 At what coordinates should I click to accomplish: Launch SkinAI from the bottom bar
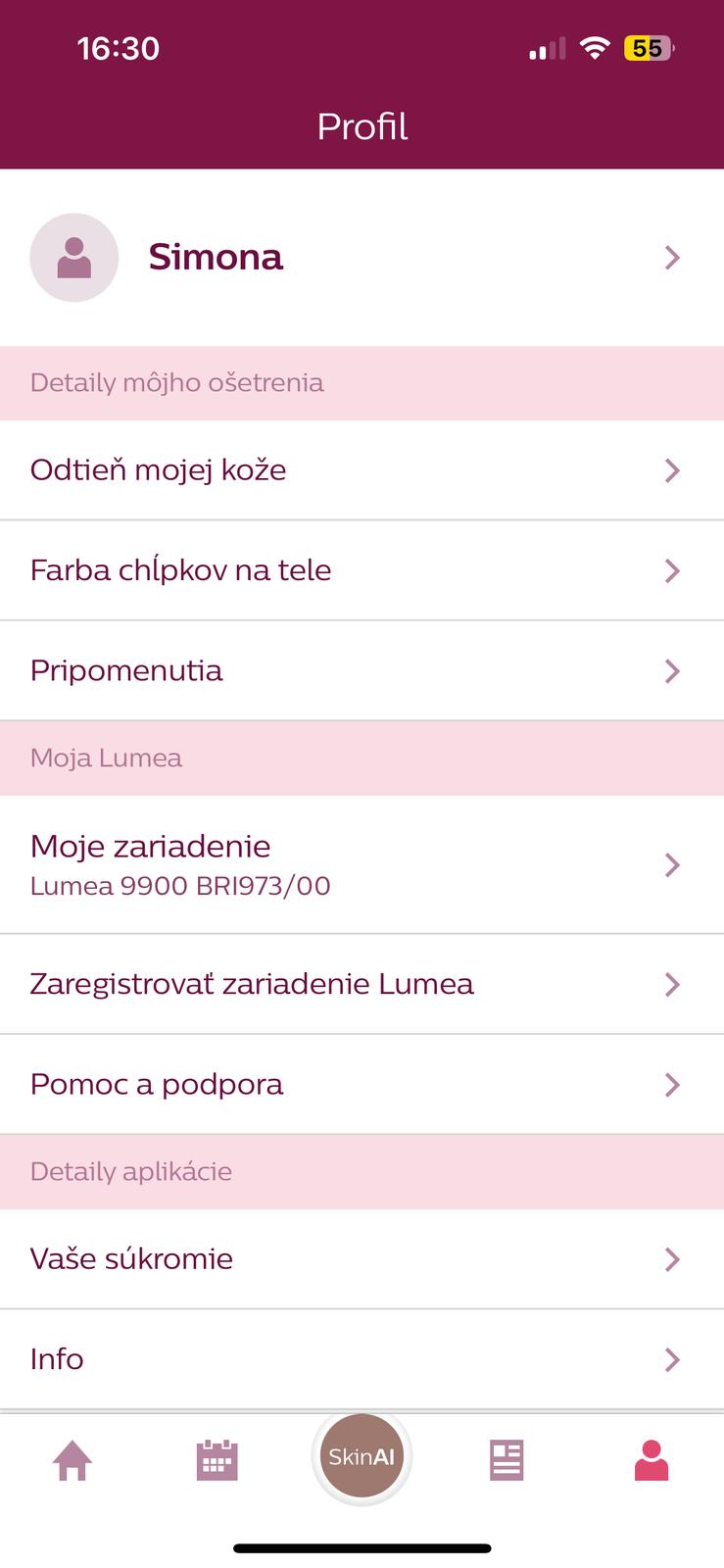click(x=362, y=1457)
